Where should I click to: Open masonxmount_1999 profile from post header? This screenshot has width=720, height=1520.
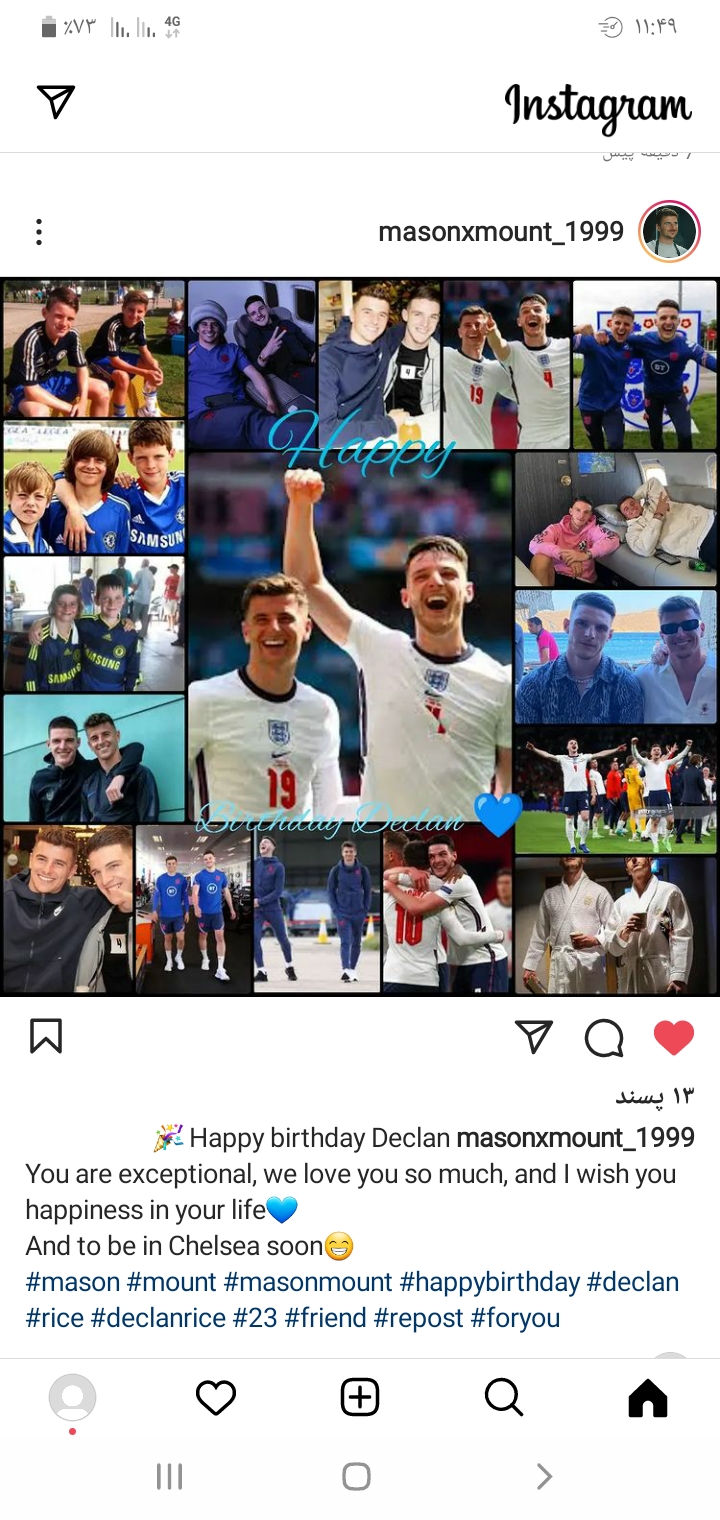coord(501,232)
